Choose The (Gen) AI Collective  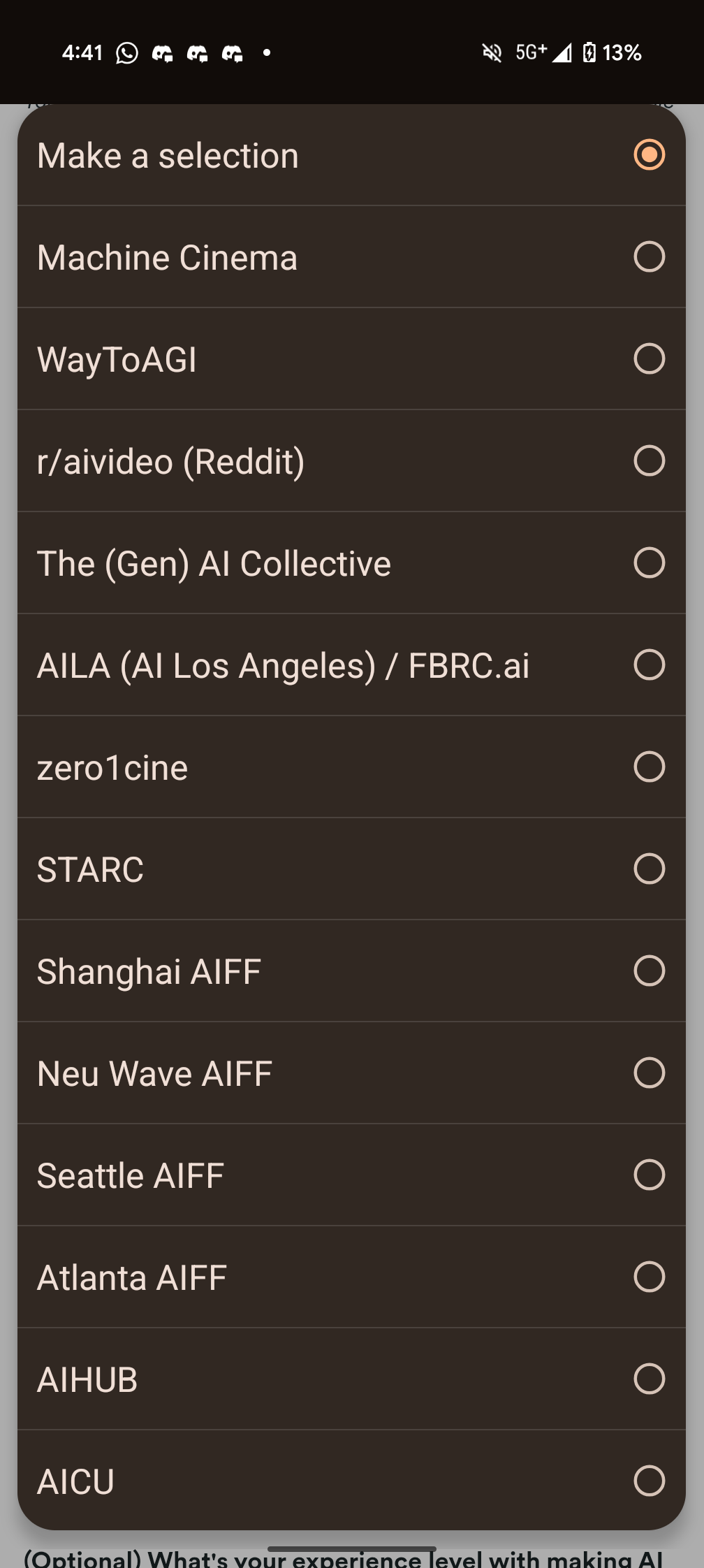(351, 563)
